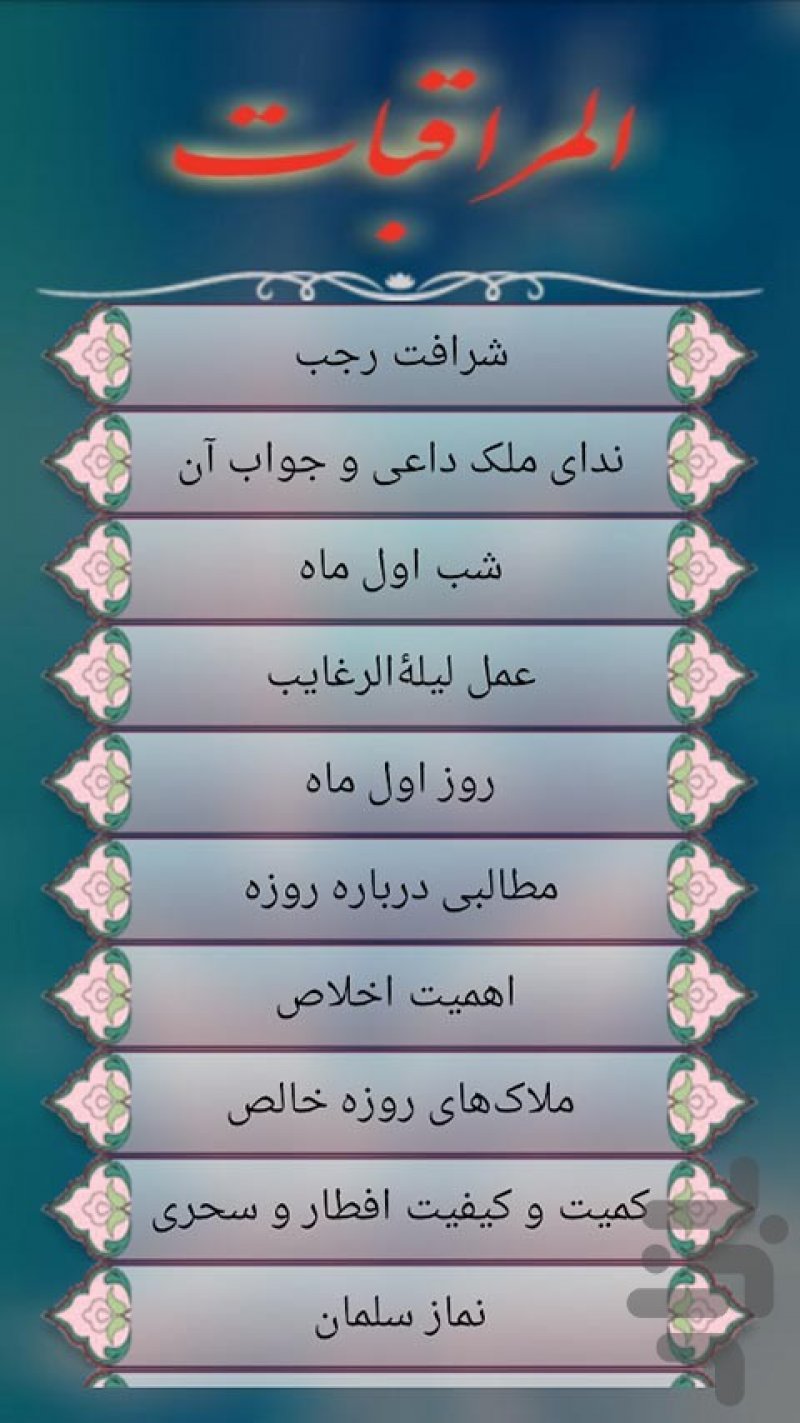Open the شرافت رجب section

pos(400,356)
